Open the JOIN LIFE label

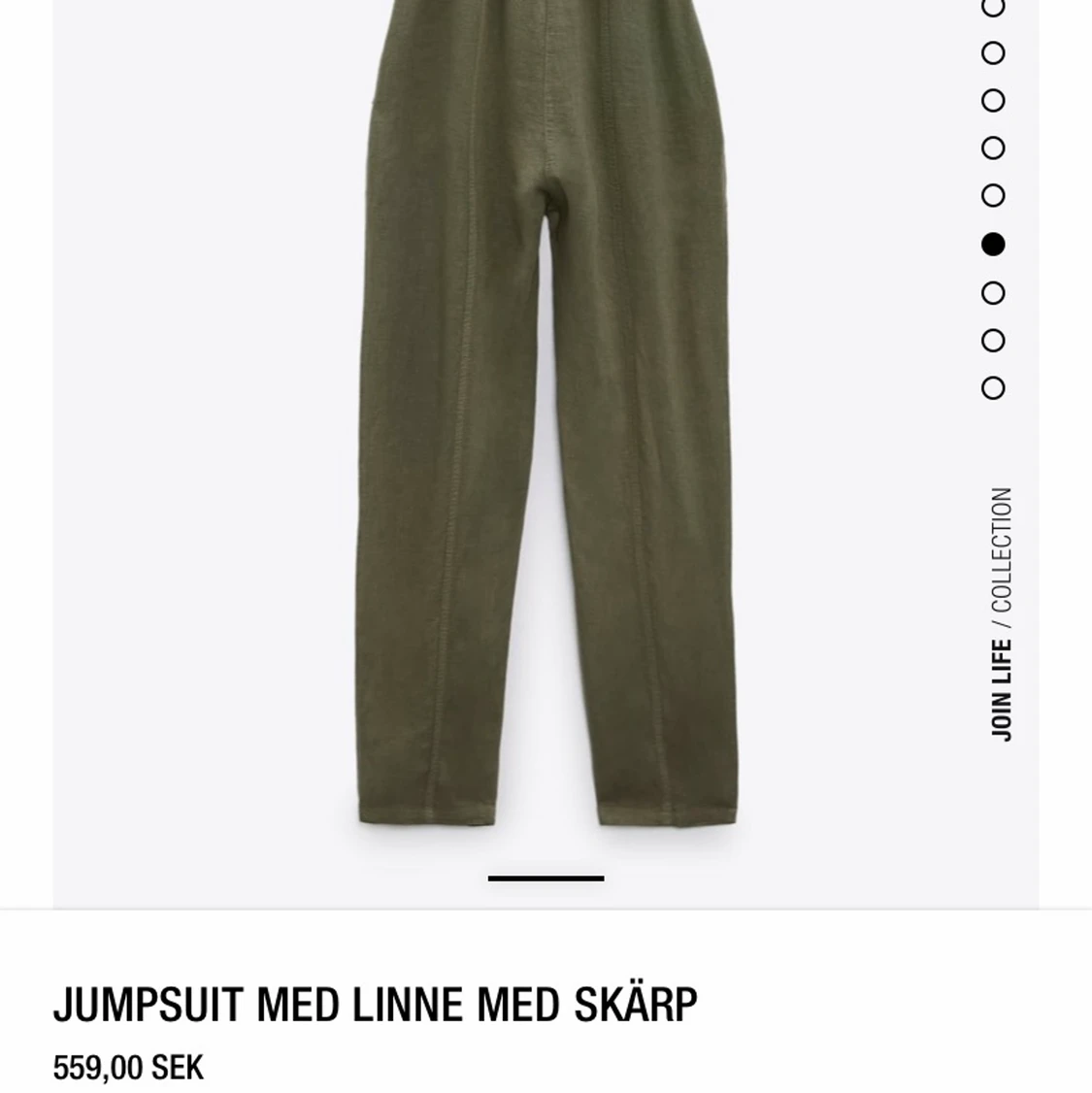tap(1001, 685)
